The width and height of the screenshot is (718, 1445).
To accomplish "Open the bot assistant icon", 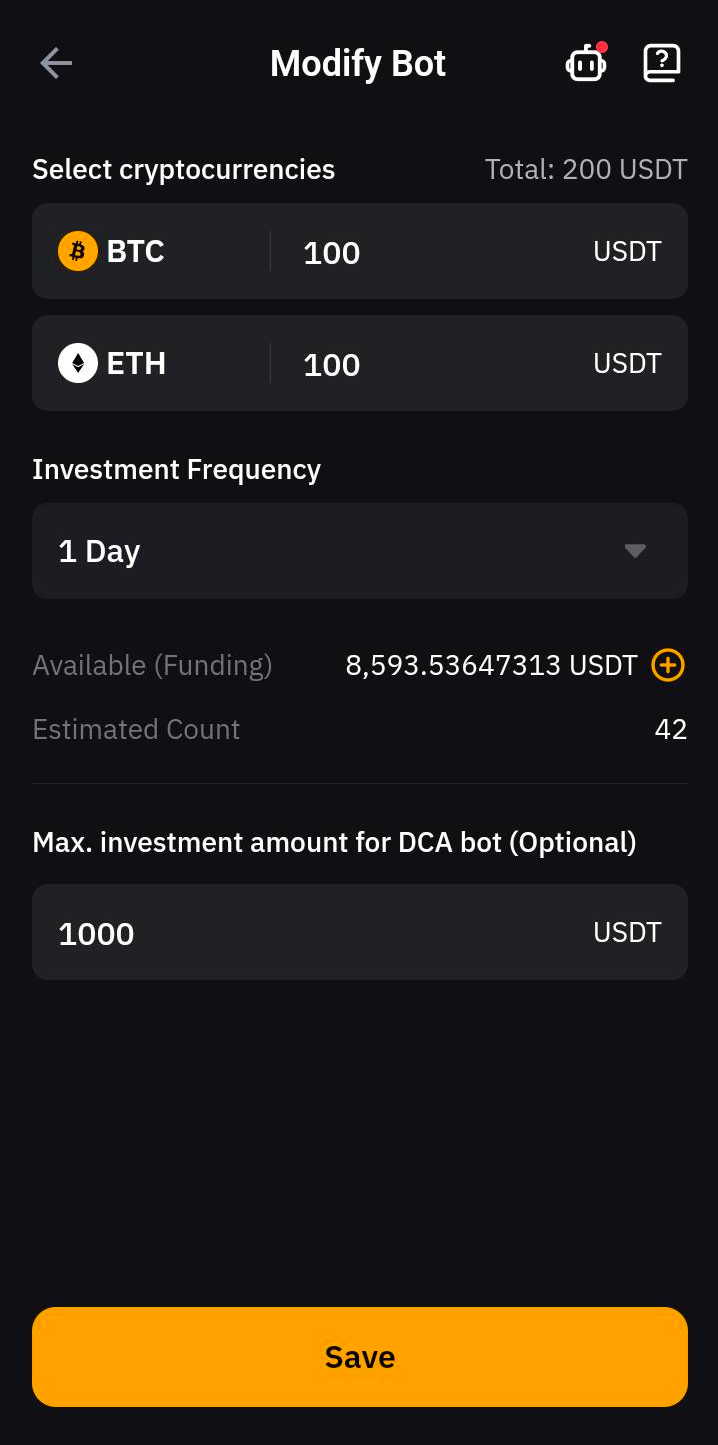I will coord(586,64).
